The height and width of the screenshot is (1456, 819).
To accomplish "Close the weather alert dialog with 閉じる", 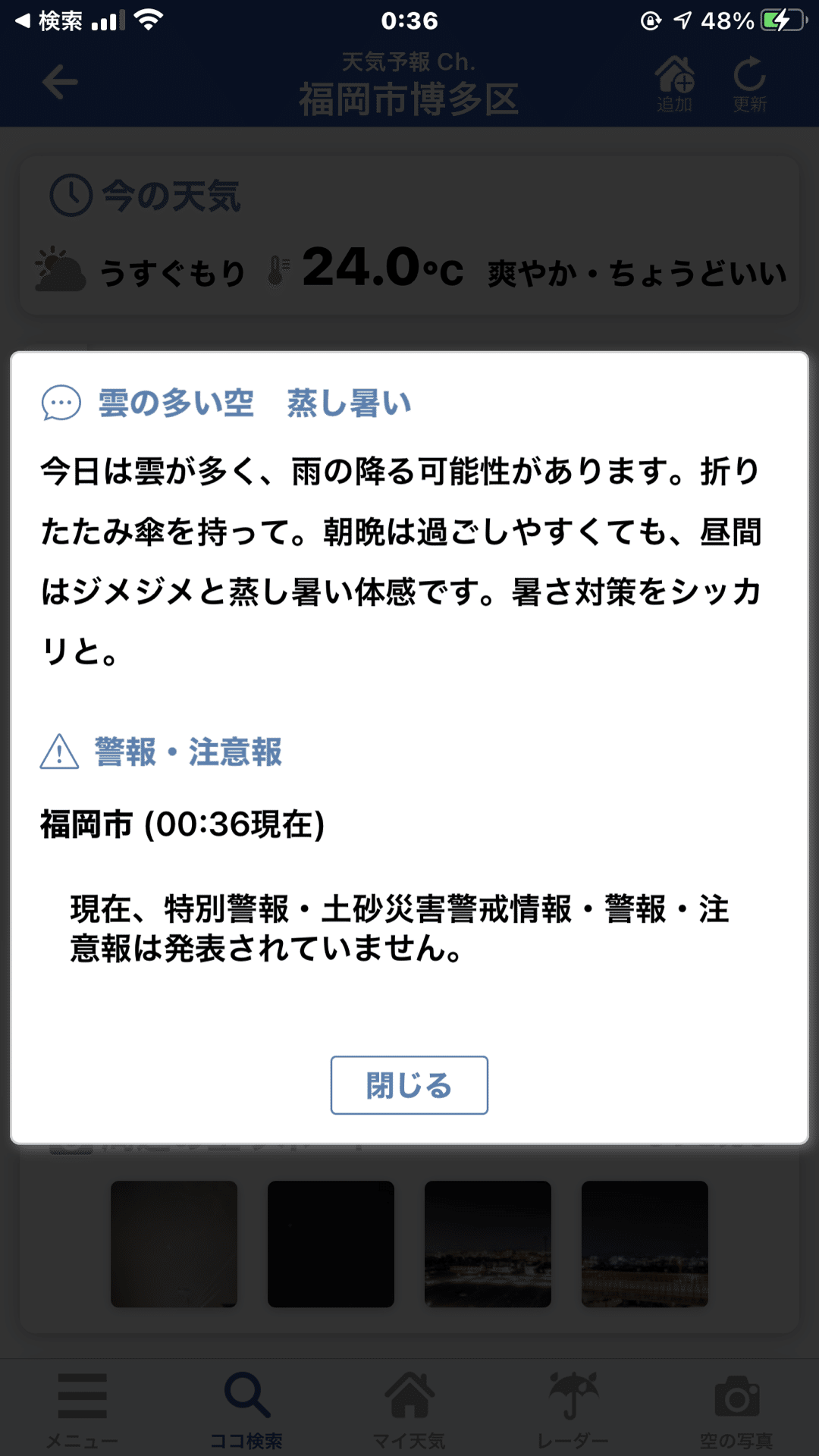I will pyautogui.click(x=409, y=1085).
